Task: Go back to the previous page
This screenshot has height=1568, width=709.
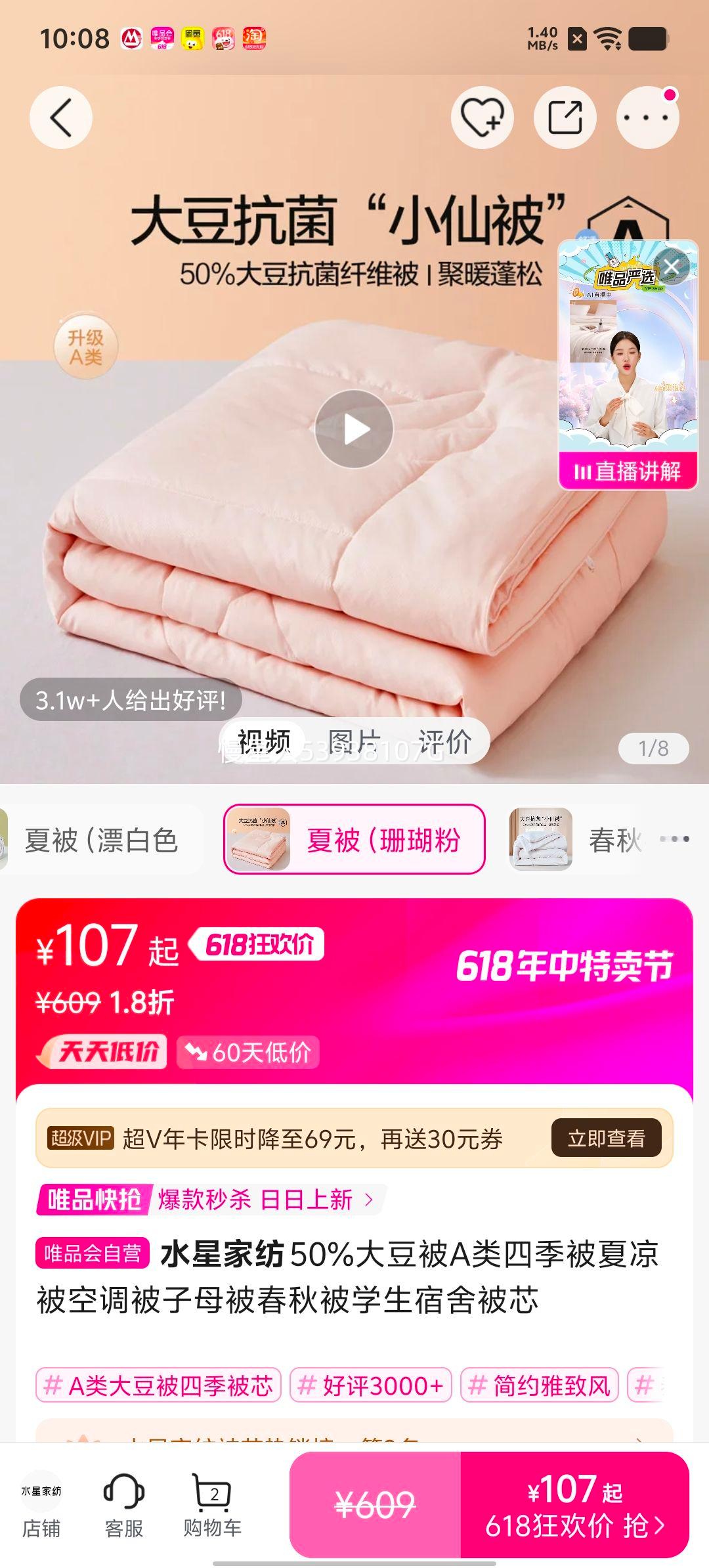Action: (61, 118)
